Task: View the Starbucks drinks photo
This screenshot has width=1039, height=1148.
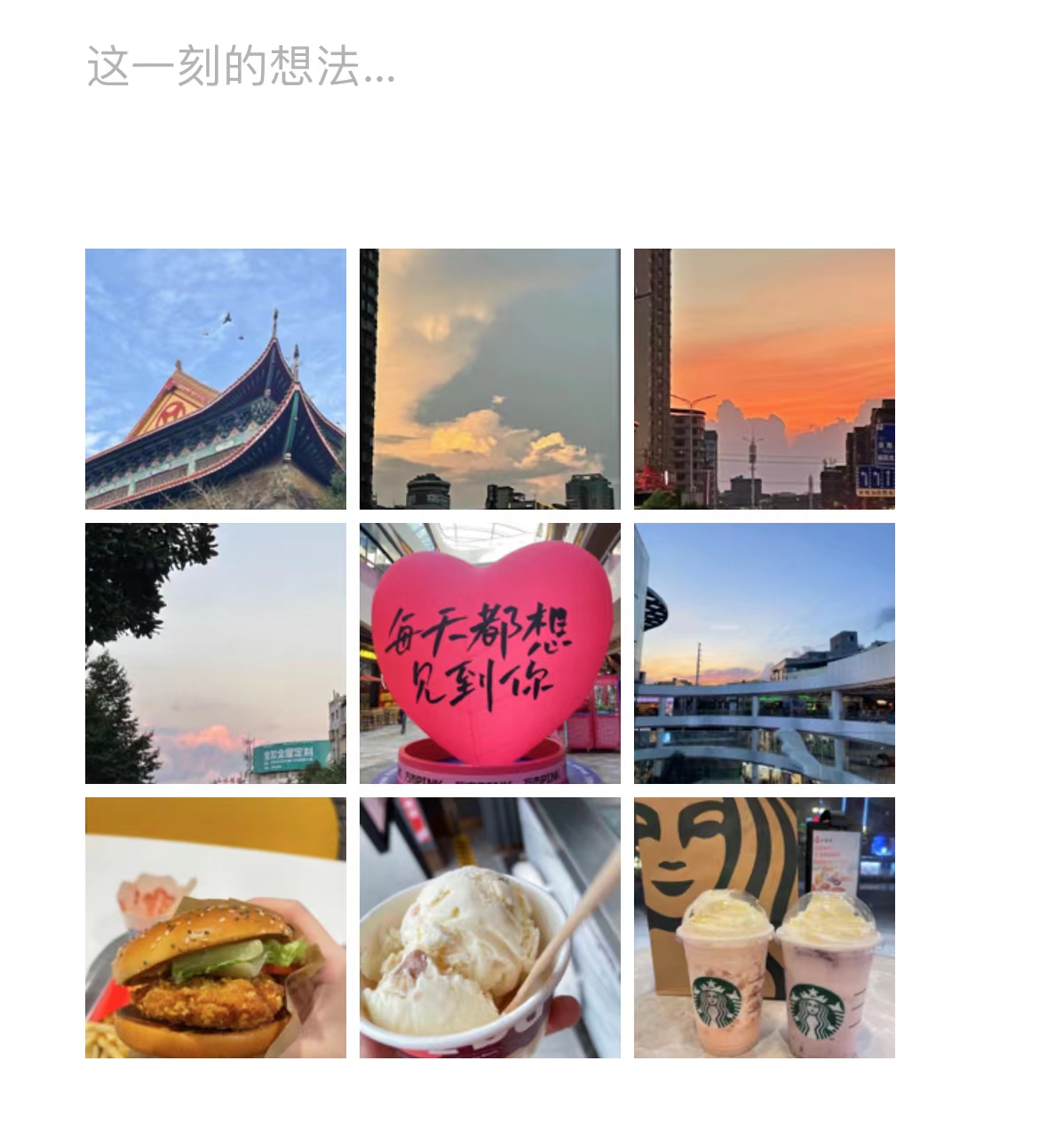Action: tap(765, 928)
